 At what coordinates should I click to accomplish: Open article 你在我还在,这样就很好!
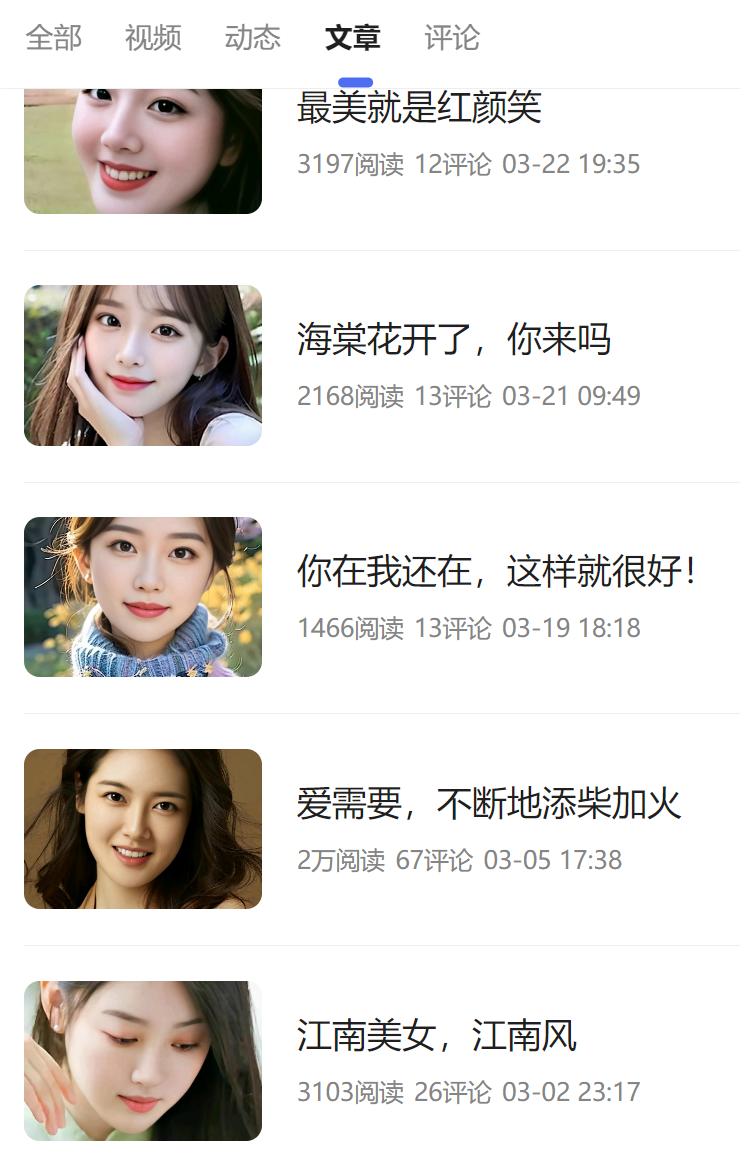(x=496, y=572)
